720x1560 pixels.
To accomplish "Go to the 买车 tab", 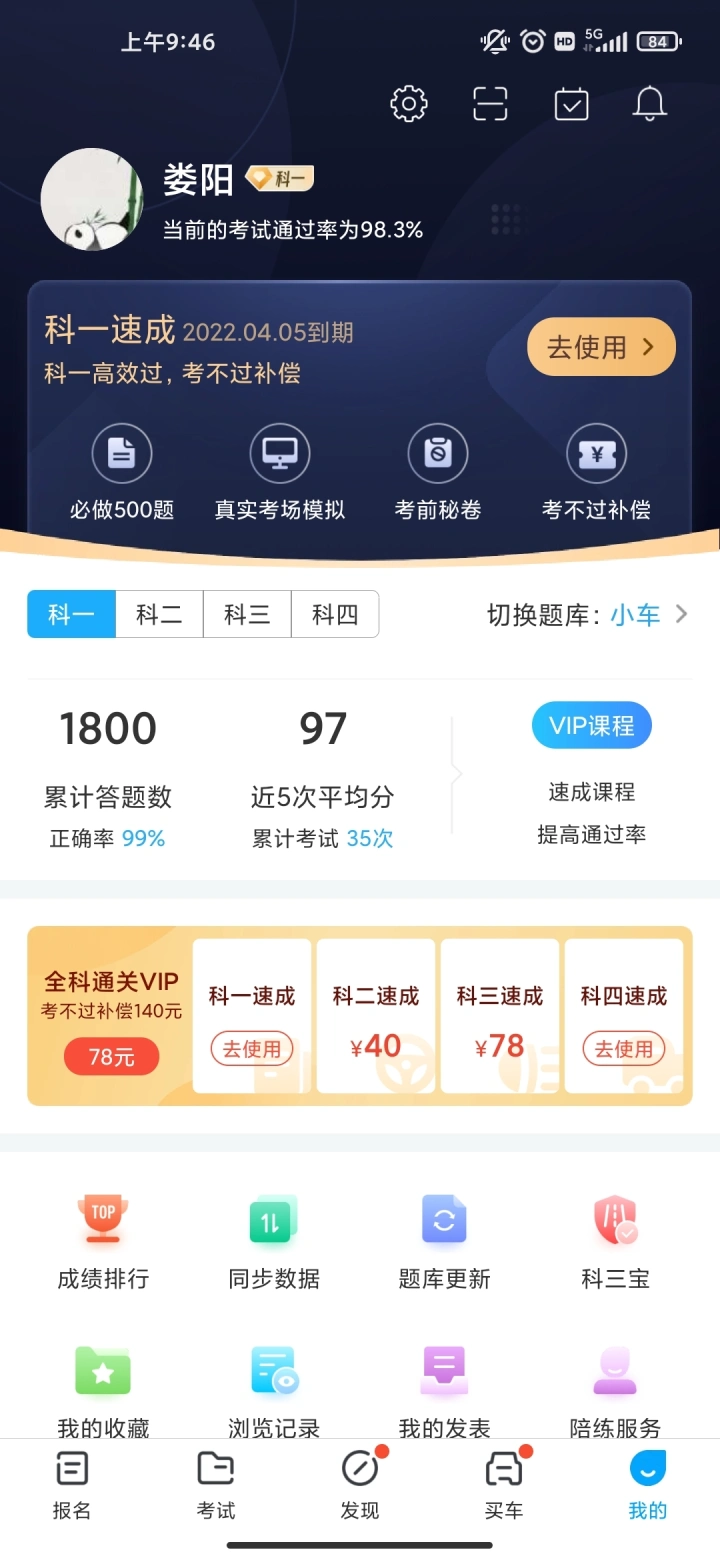I will tap(504, 1485).
